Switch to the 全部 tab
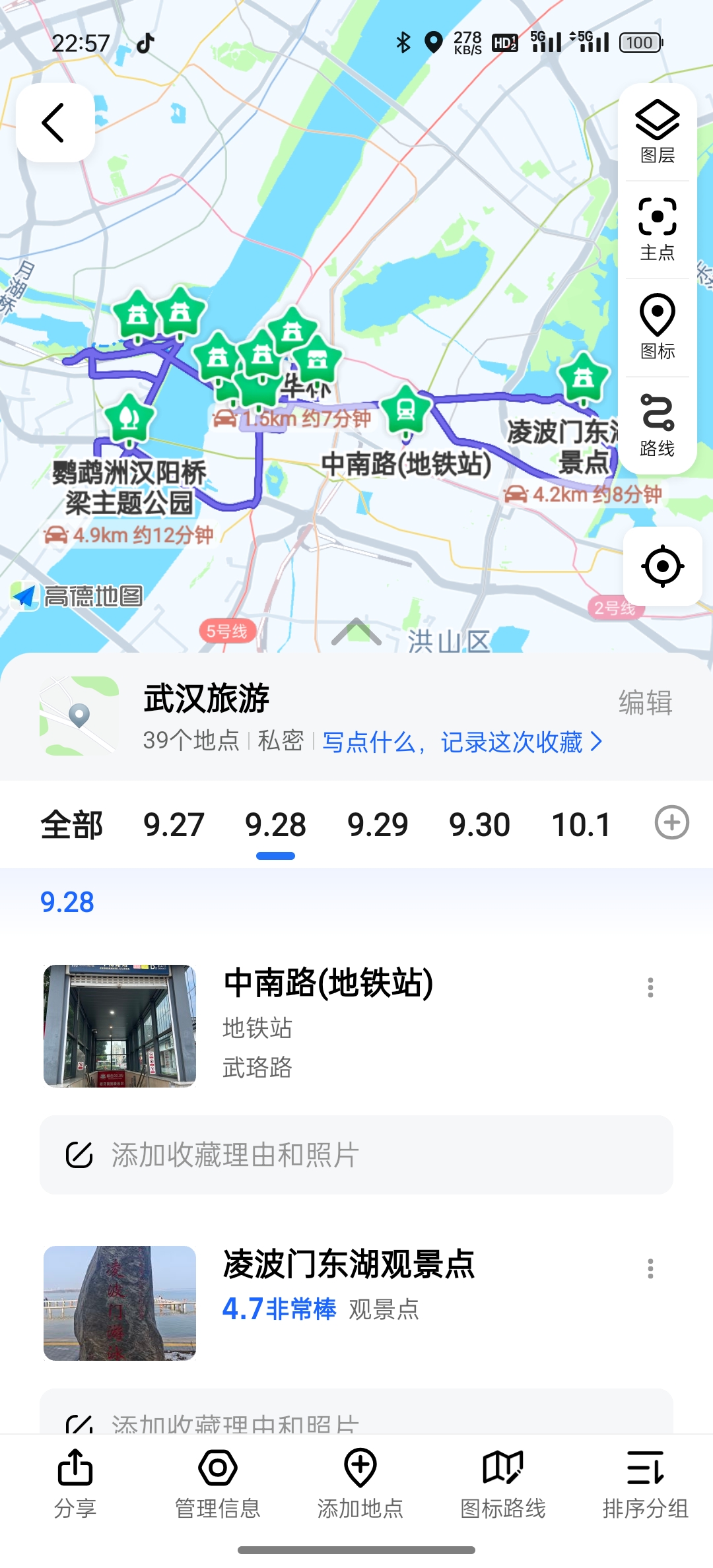 71,825
